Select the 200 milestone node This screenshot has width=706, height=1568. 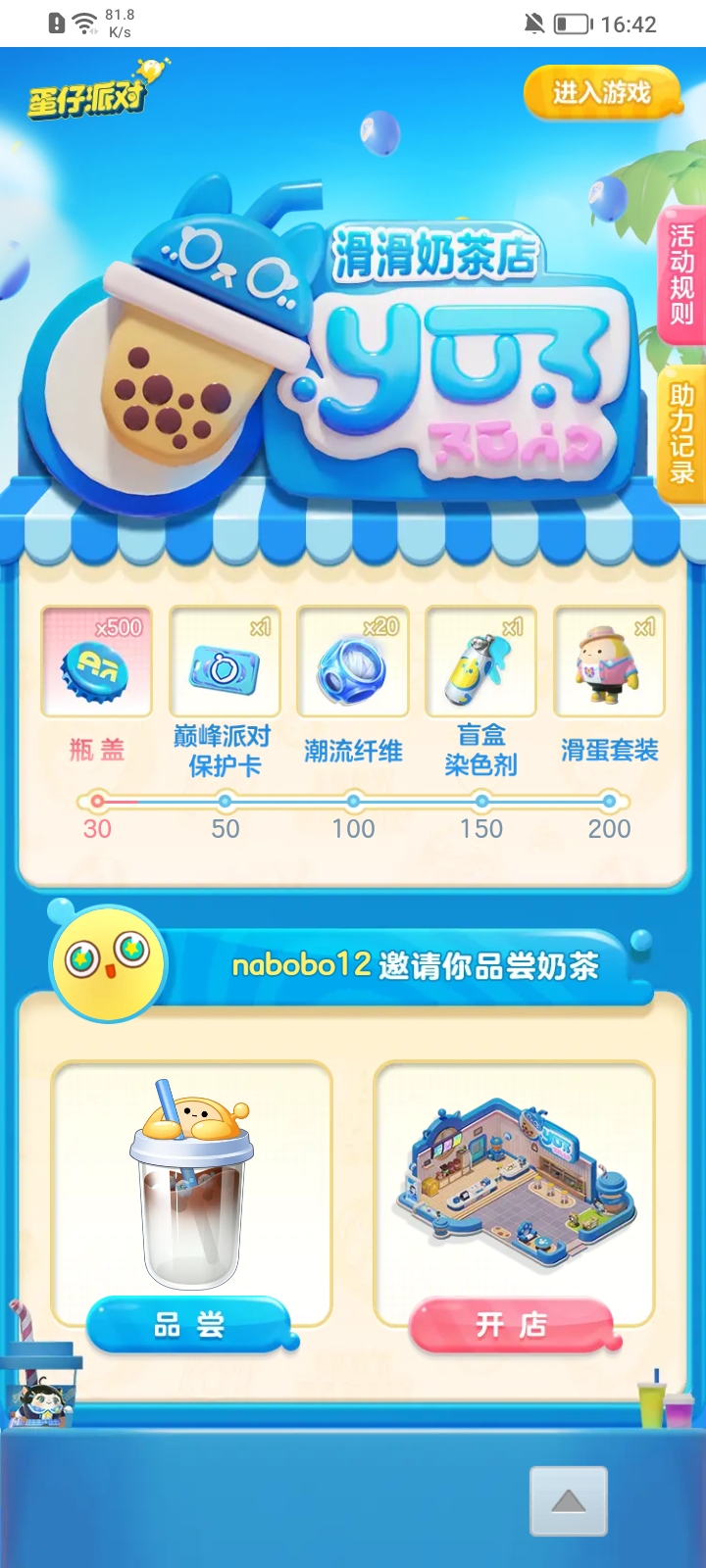click(610, 801)
